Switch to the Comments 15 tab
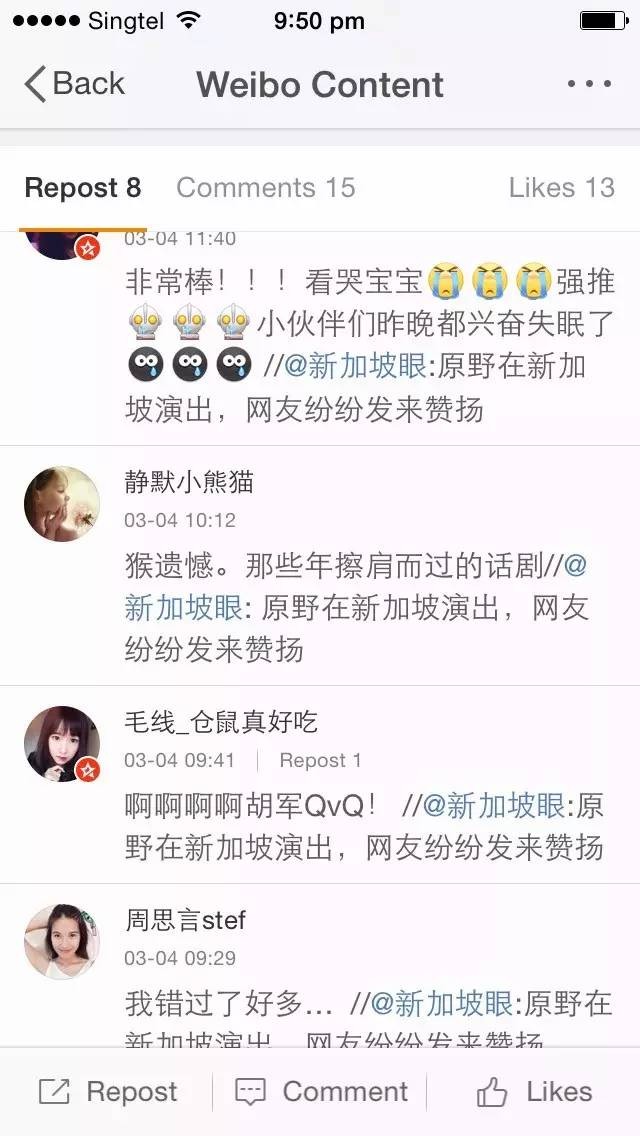This screenshot has height=1136, width=640. 265,187
